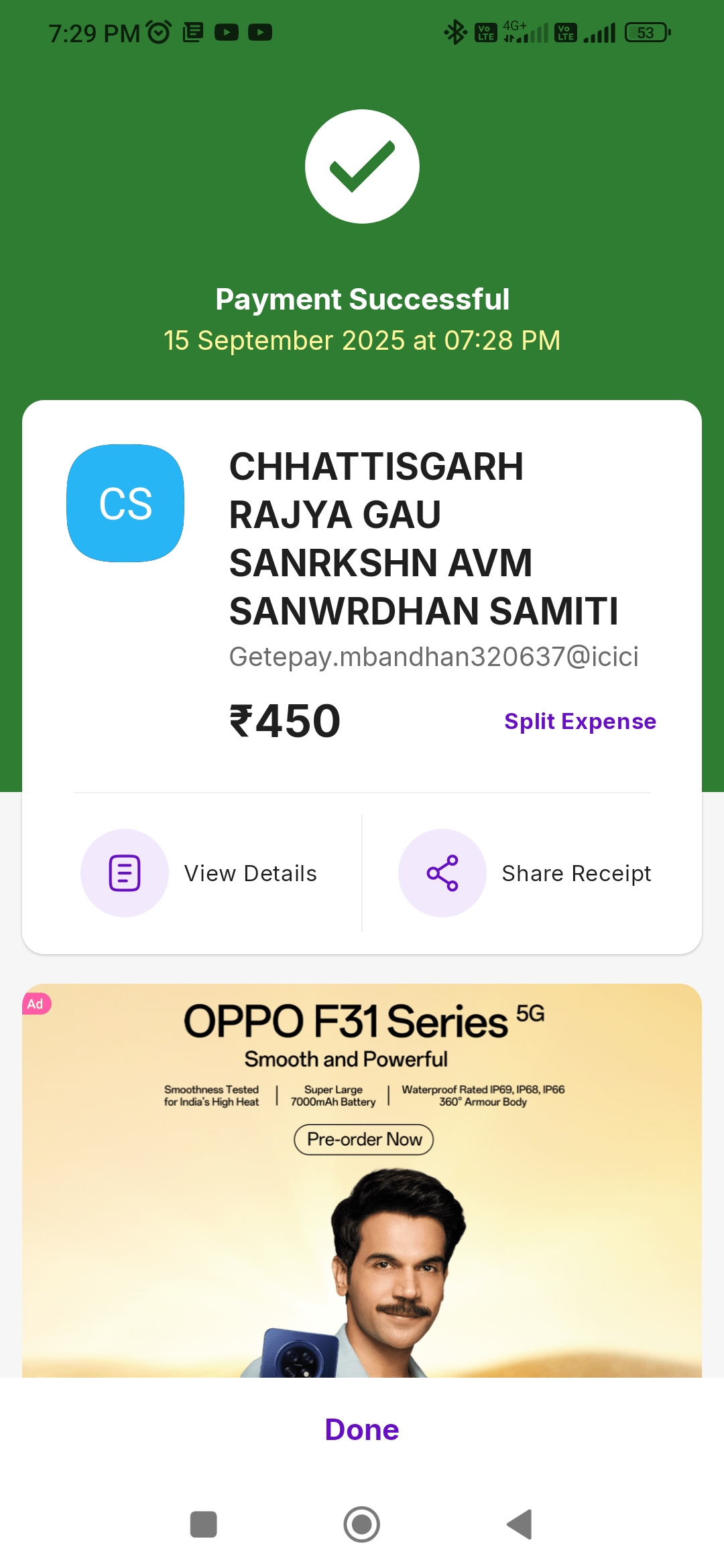Go back using system navigation
724x1568 pixels.
click(520, 1524)
